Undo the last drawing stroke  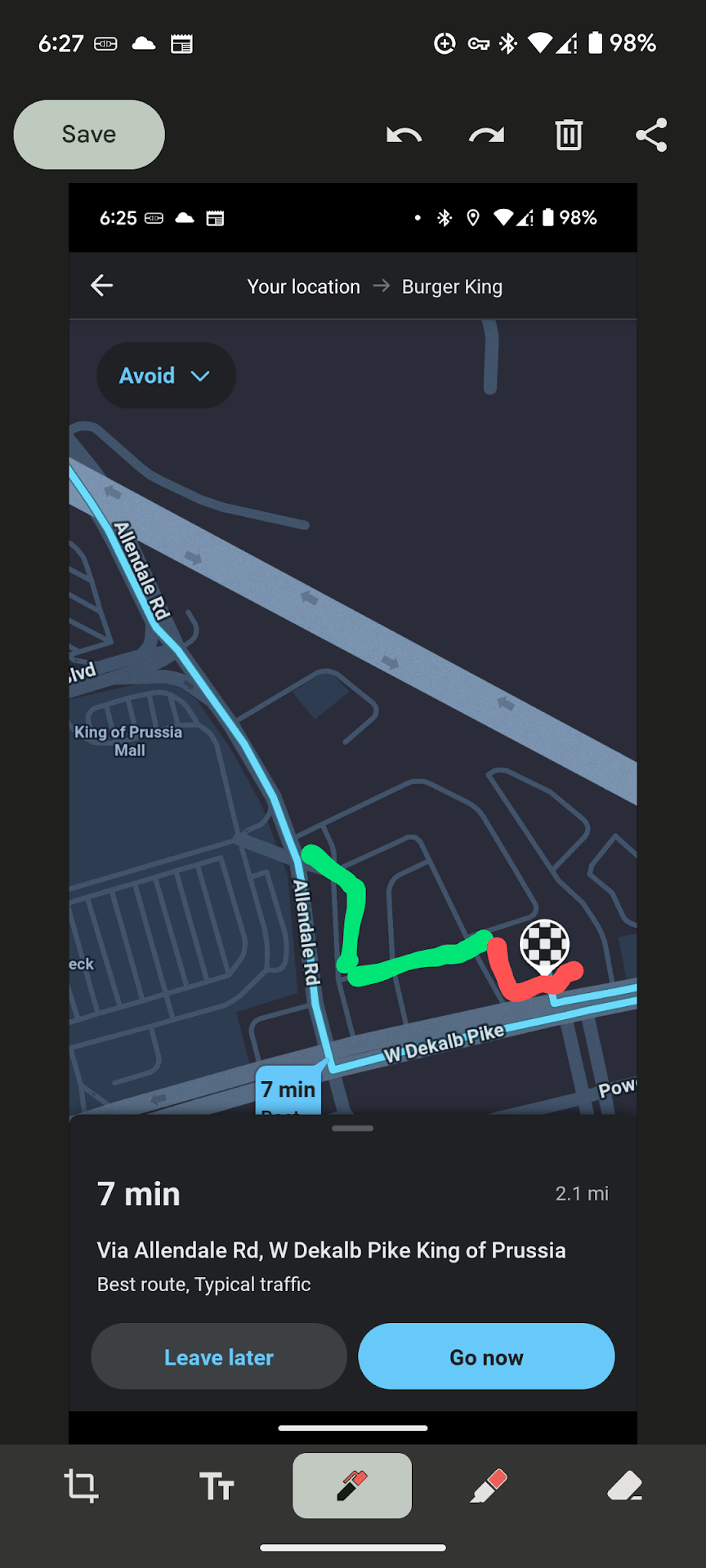pyautogui.click(x=404, y=135)
